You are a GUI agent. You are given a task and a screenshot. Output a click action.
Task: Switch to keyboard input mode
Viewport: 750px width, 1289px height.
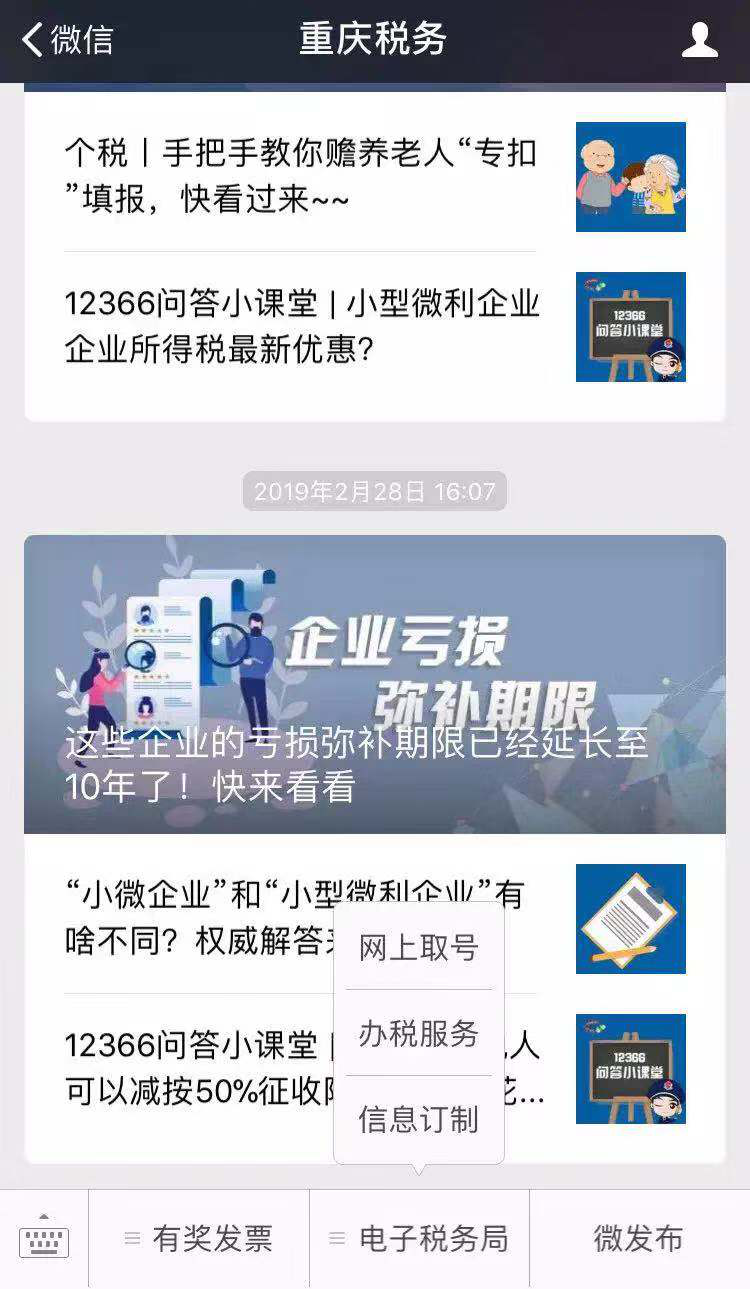pos(44,1238)
